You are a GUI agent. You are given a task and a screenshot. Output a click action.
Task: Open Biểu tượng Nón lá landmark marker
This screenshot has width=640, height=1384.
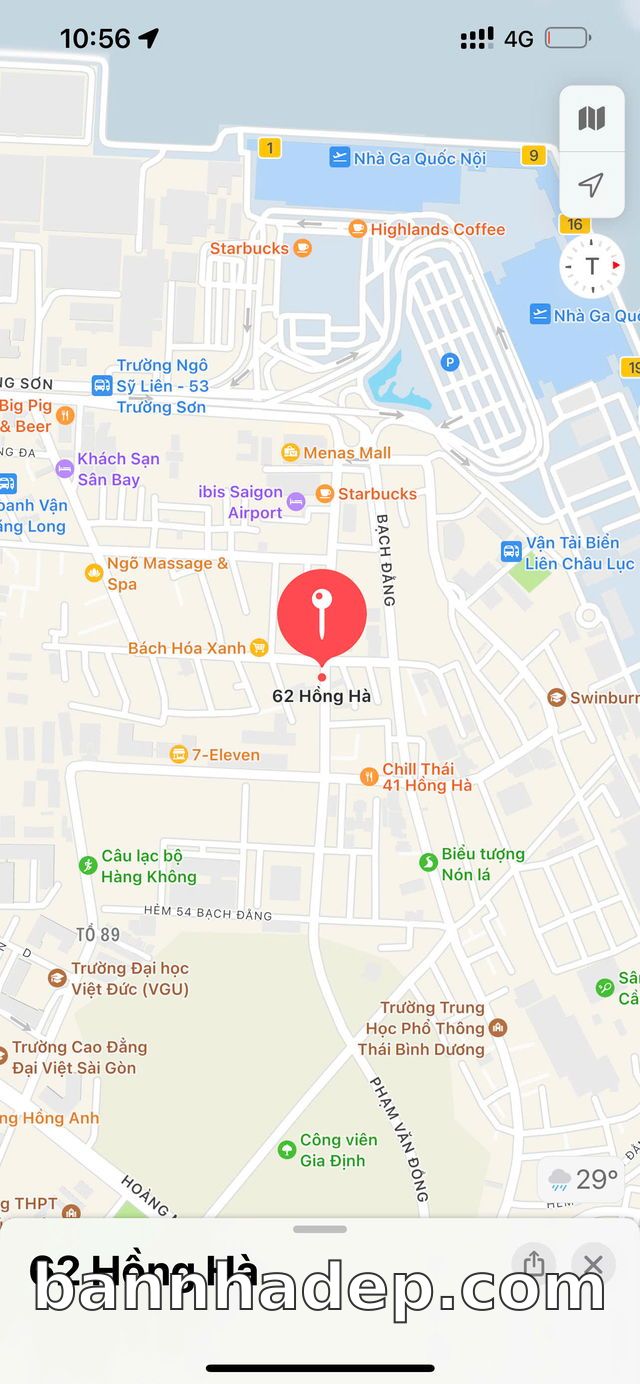tap(428, 862)
